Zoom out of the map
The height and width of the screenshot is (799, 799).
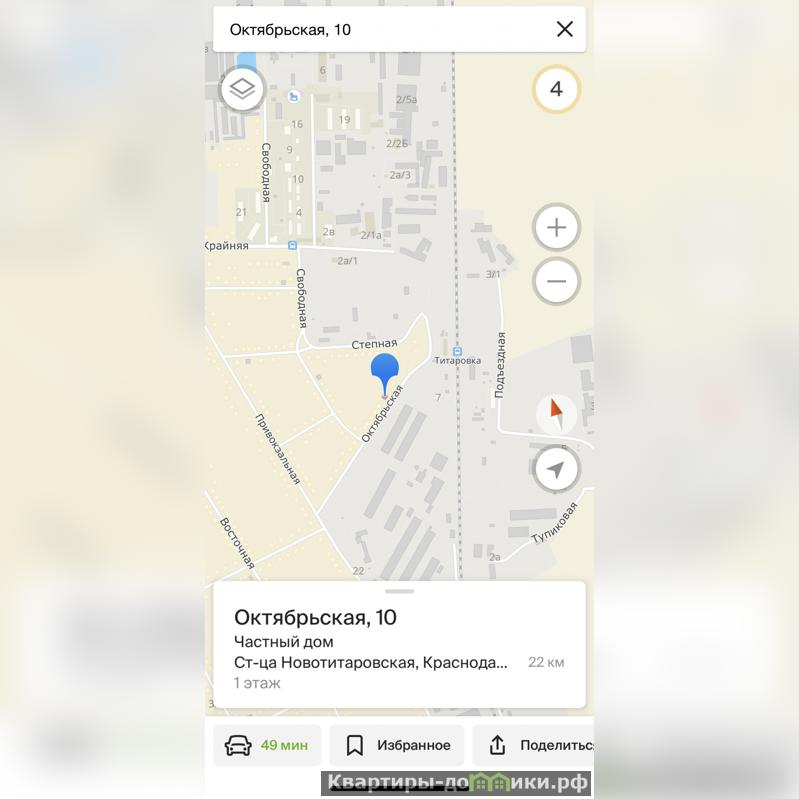(x=556, y=281)
